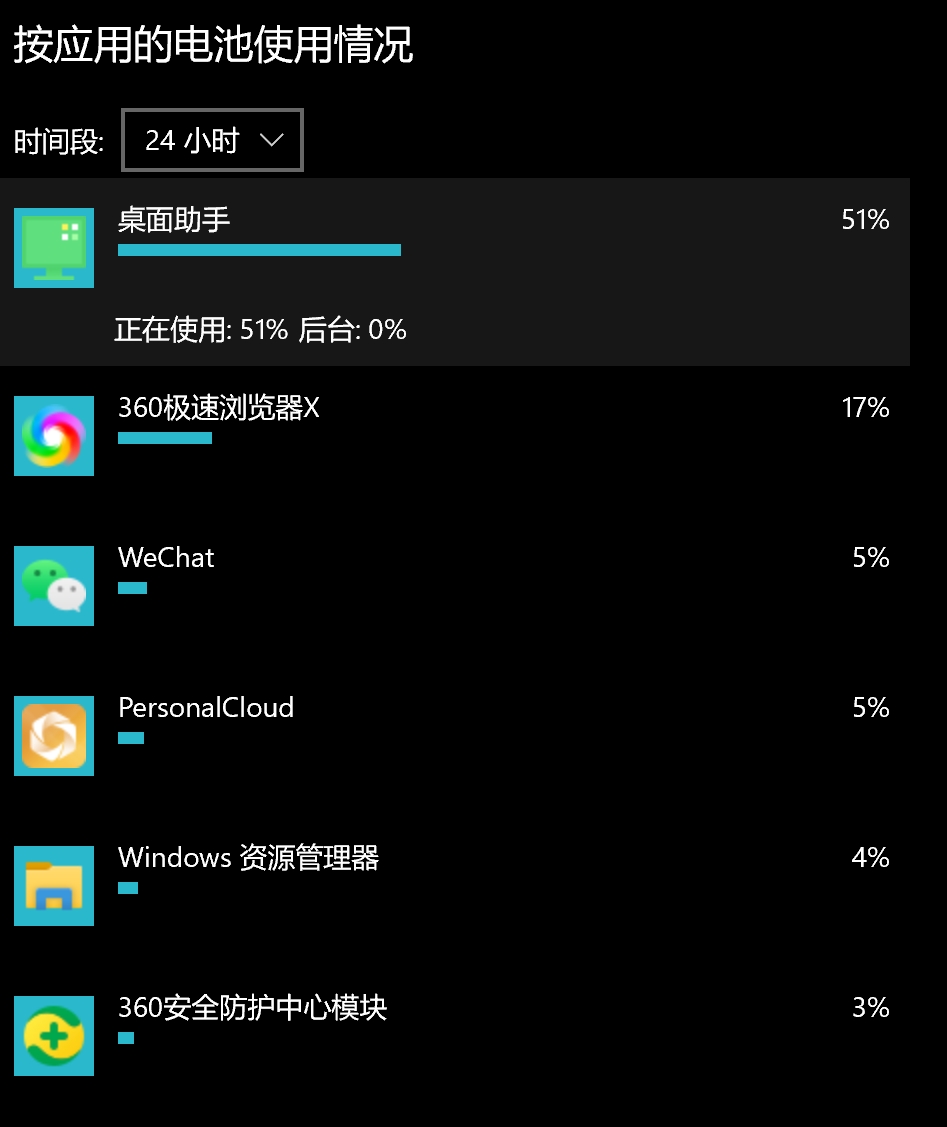Image resolution: width=947 pixels, height=1127 pixels.
Task: Select the PersonalCloud aperture icon
Action: 53,736
